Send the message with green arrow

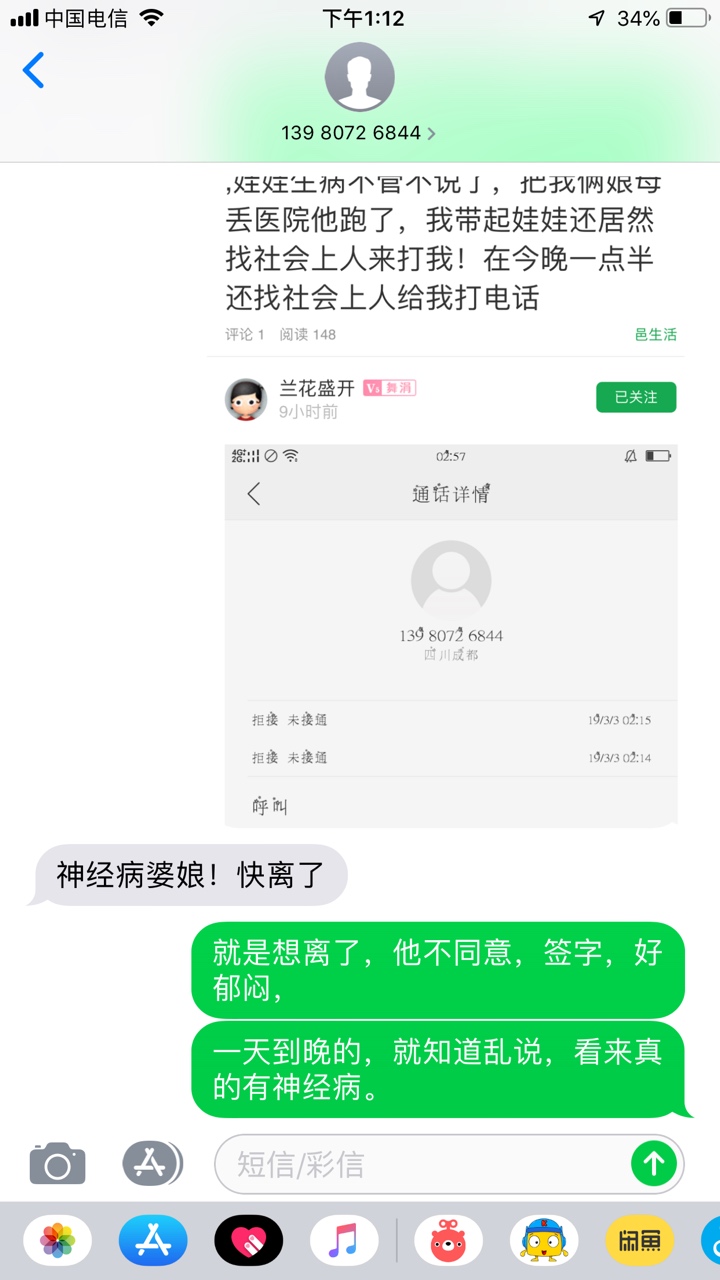(x=654, y=1164)
